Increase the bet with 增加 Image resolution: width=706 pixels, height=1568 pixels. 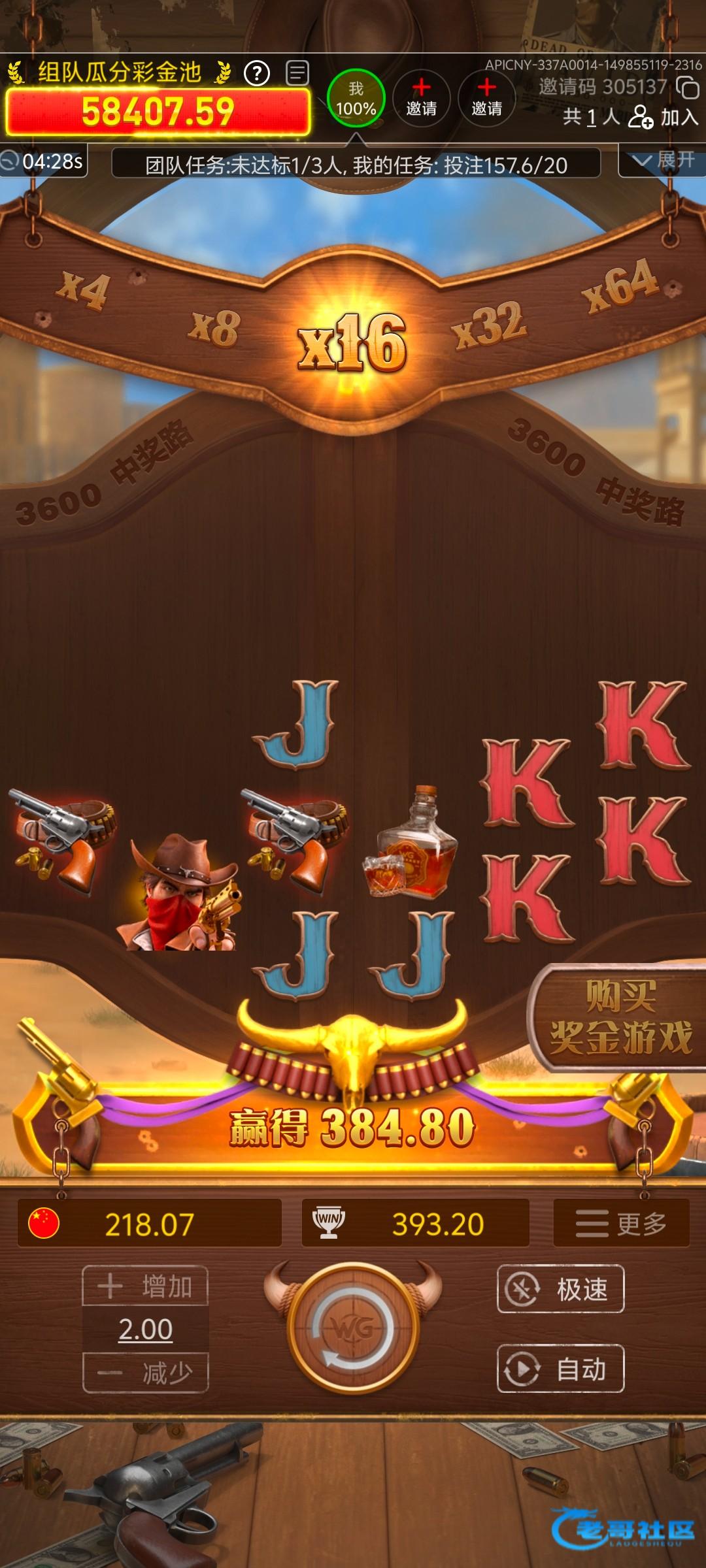[x=145, y=1286]
